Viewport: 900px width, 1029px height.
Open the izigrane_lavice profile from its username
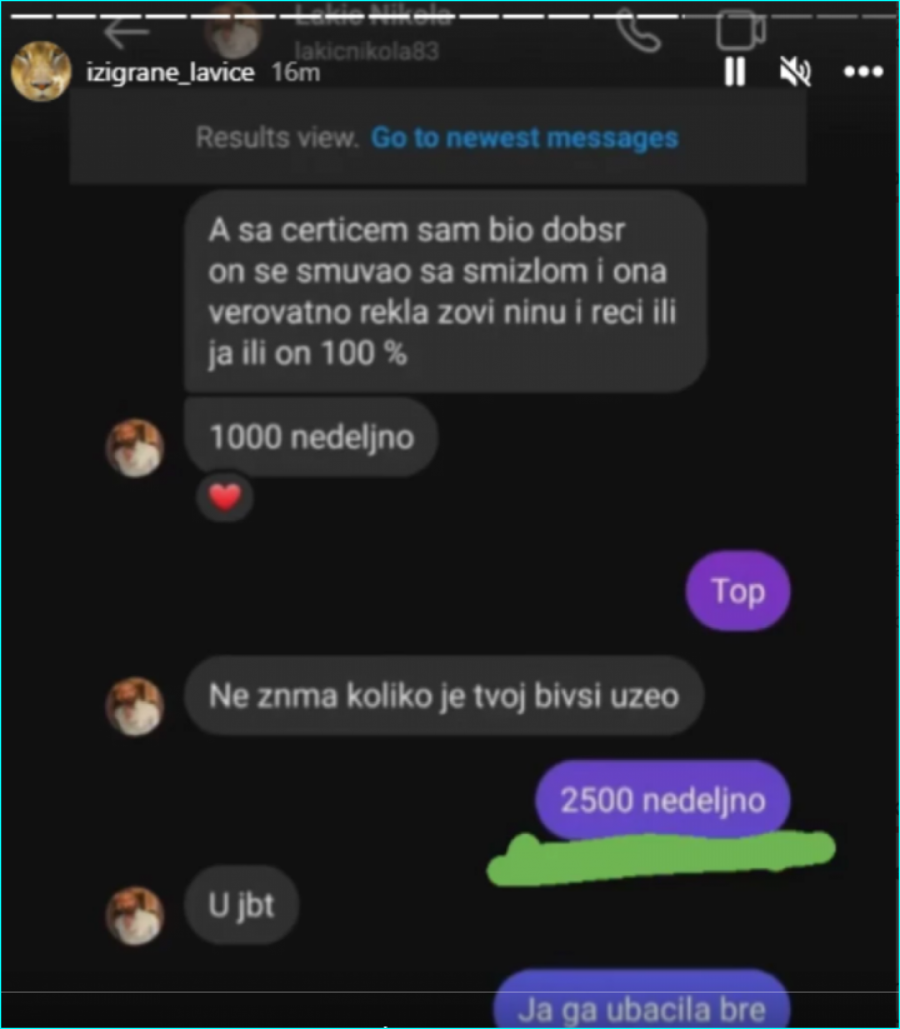pyautogui.click(x=171, y=73)
